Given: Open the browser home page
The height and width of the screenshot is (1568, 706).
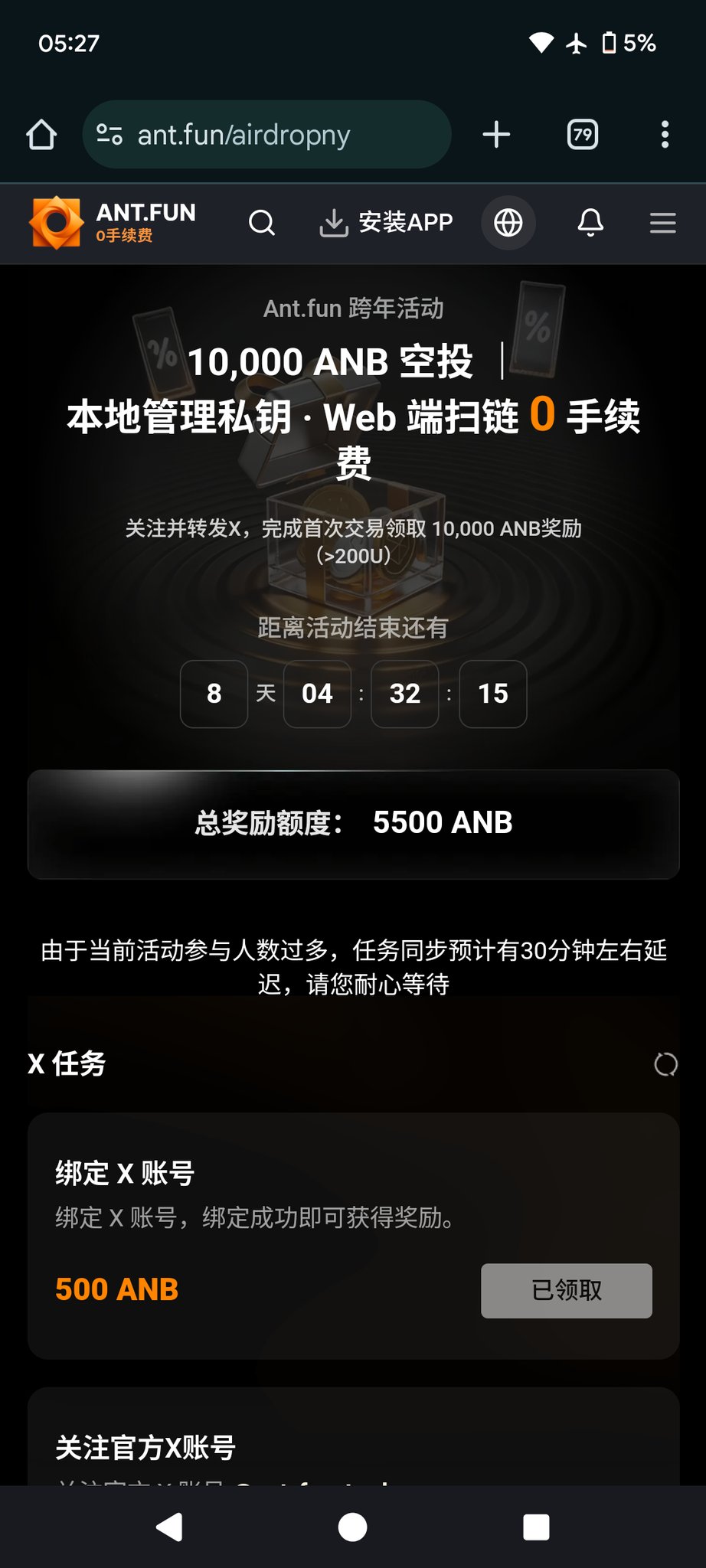Looking at the screenshot, I should pos(41,135).
